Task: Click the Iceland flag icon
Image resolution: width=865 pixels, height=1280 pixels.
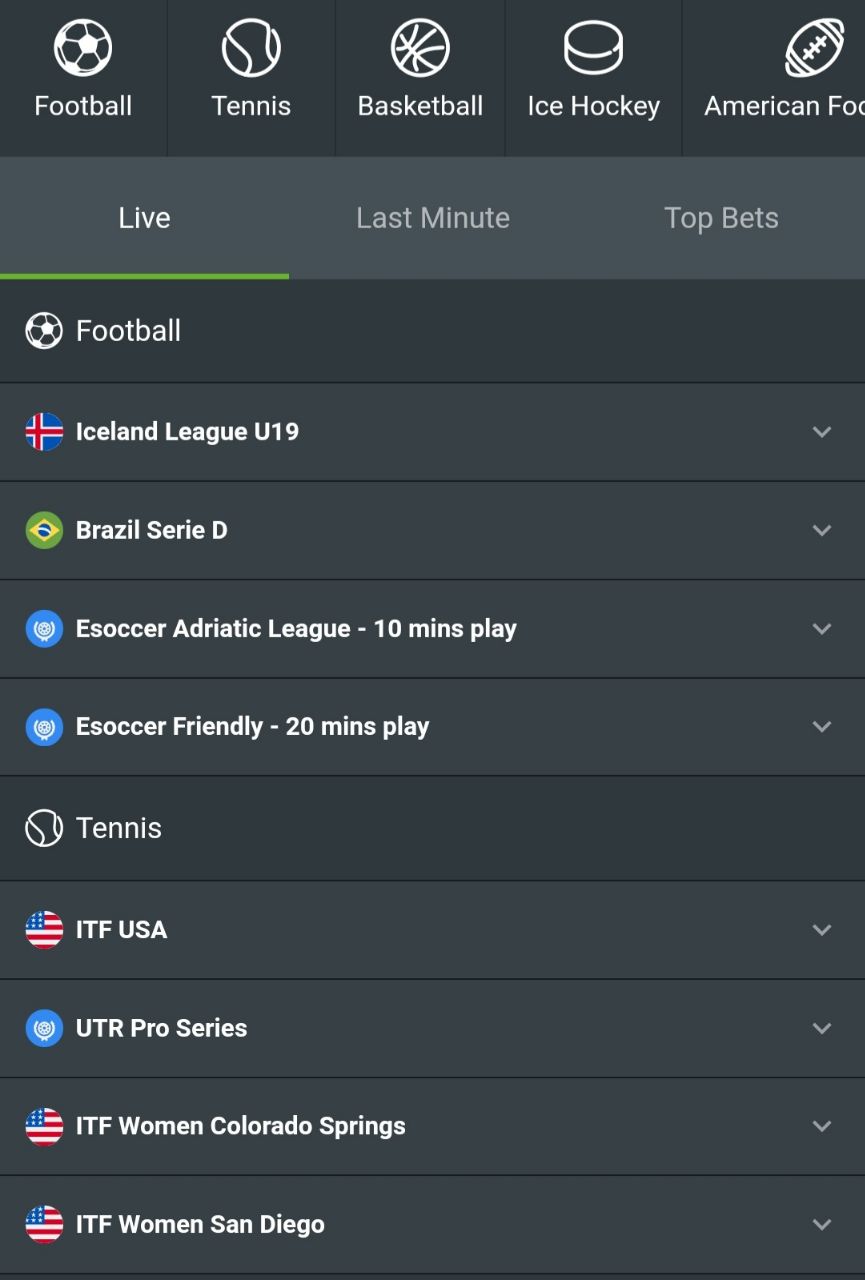Action: [44, 431]
